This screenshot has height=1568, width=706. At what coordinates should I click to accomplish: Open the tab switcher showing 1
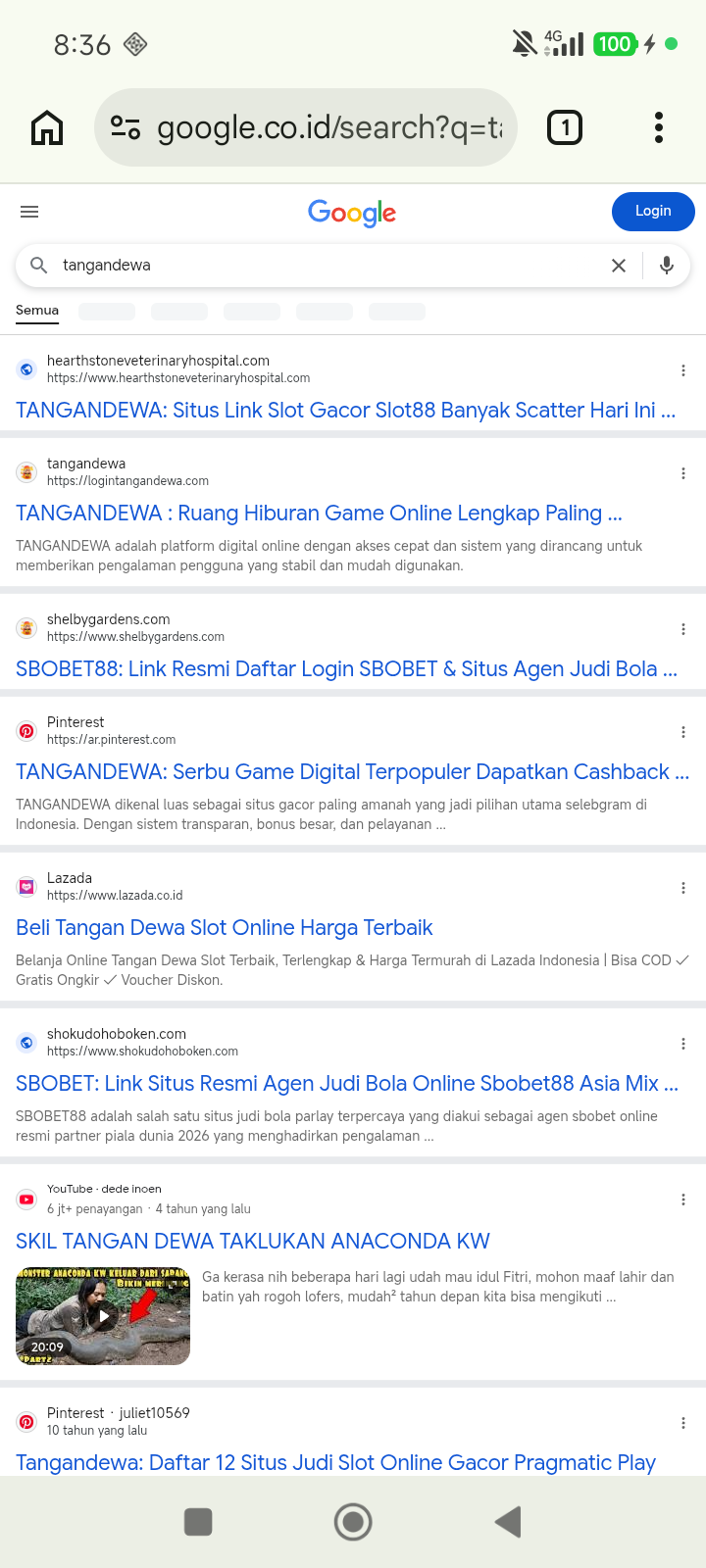(564, 127)
